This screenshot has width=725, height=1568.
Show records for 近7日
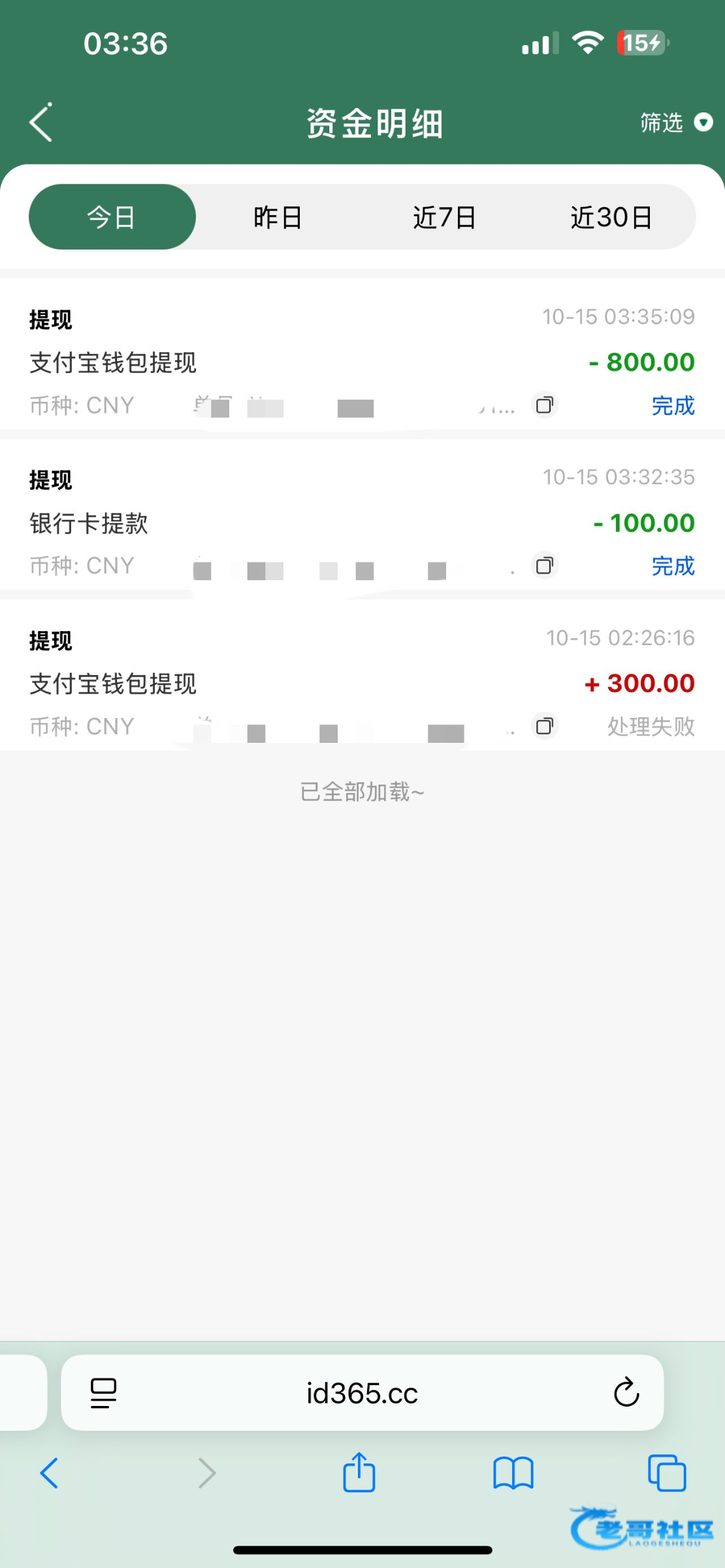445,217
